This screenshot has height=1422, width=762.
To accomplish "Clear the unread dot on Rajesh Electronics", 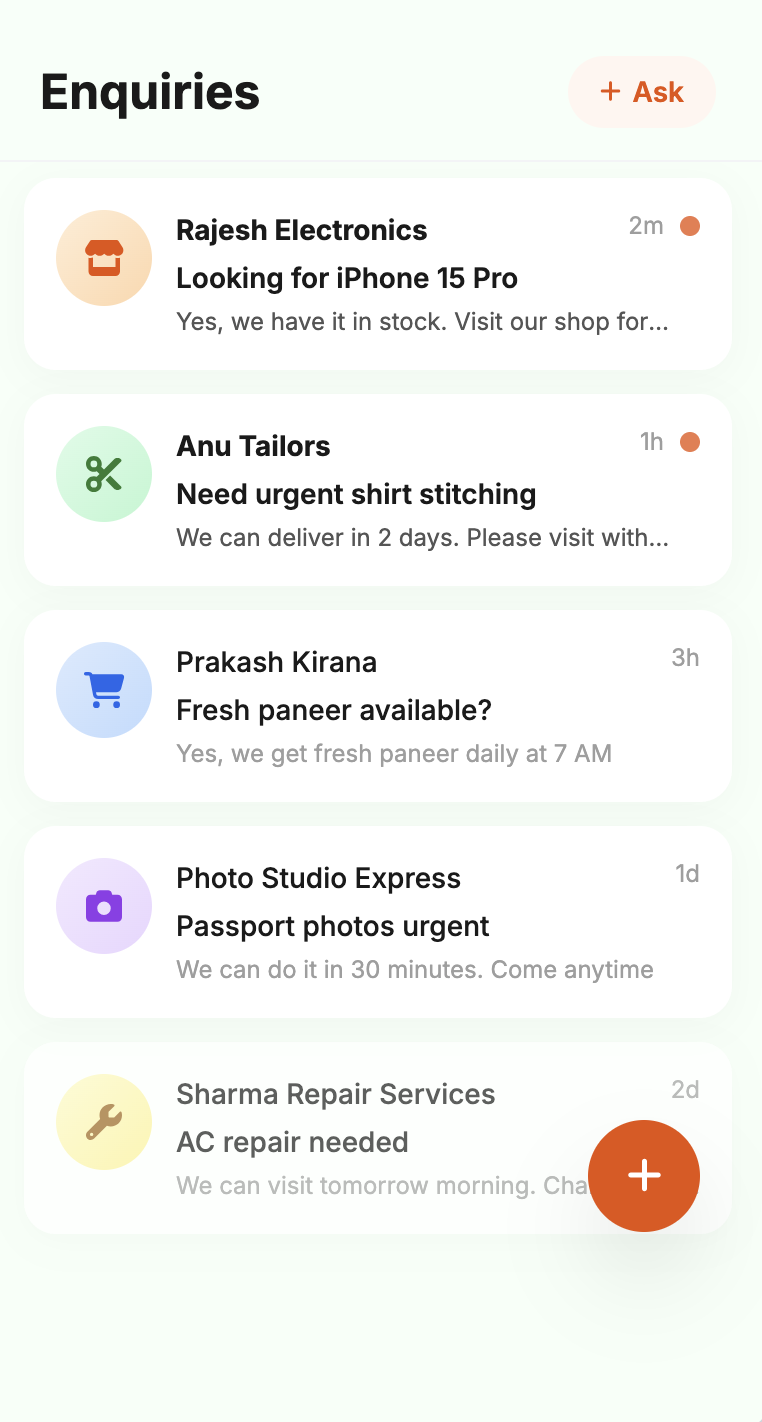I will (690, 226).
